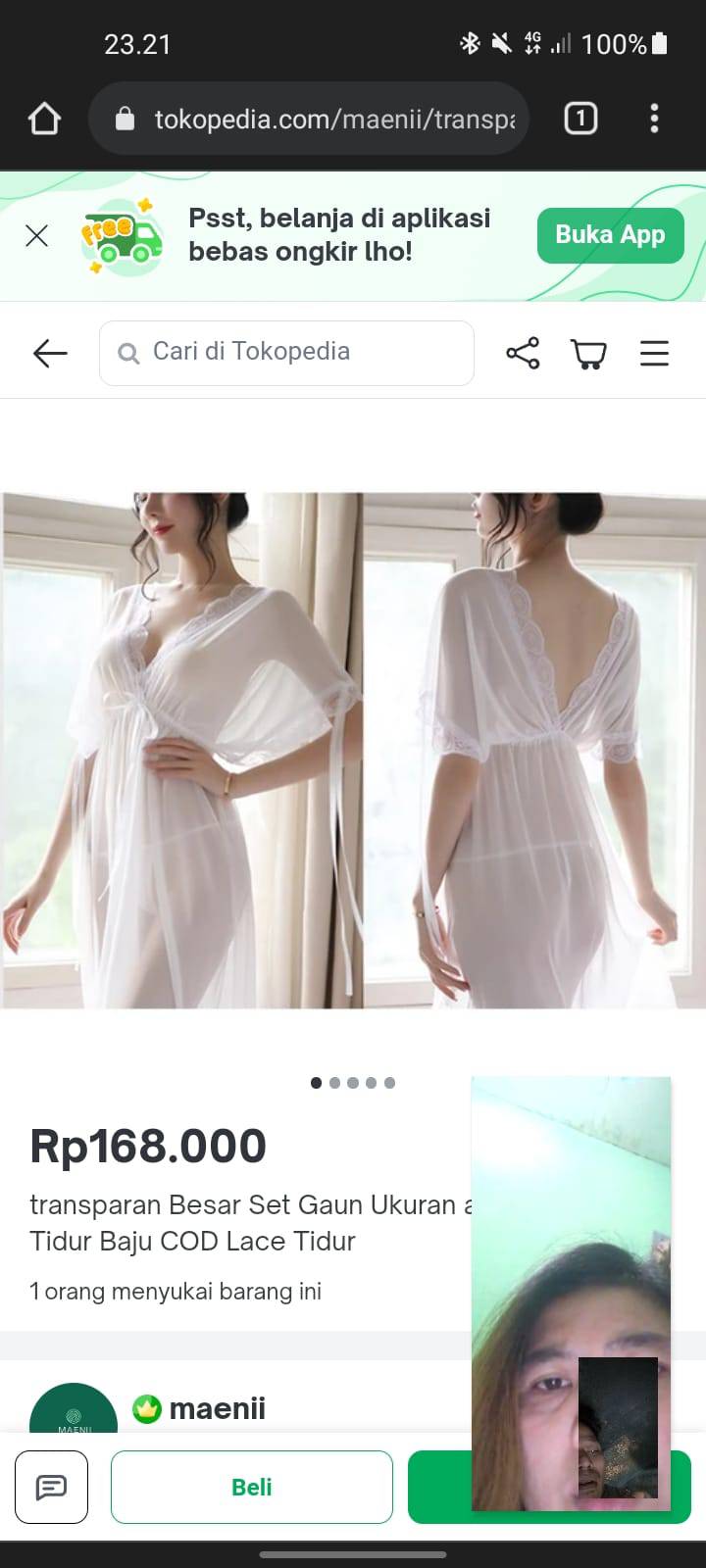Image resolution: width=706 pixels, height=1568 pixels.
Task: Tap the Cari di Tokopedia search box
Action: (286, 352)
